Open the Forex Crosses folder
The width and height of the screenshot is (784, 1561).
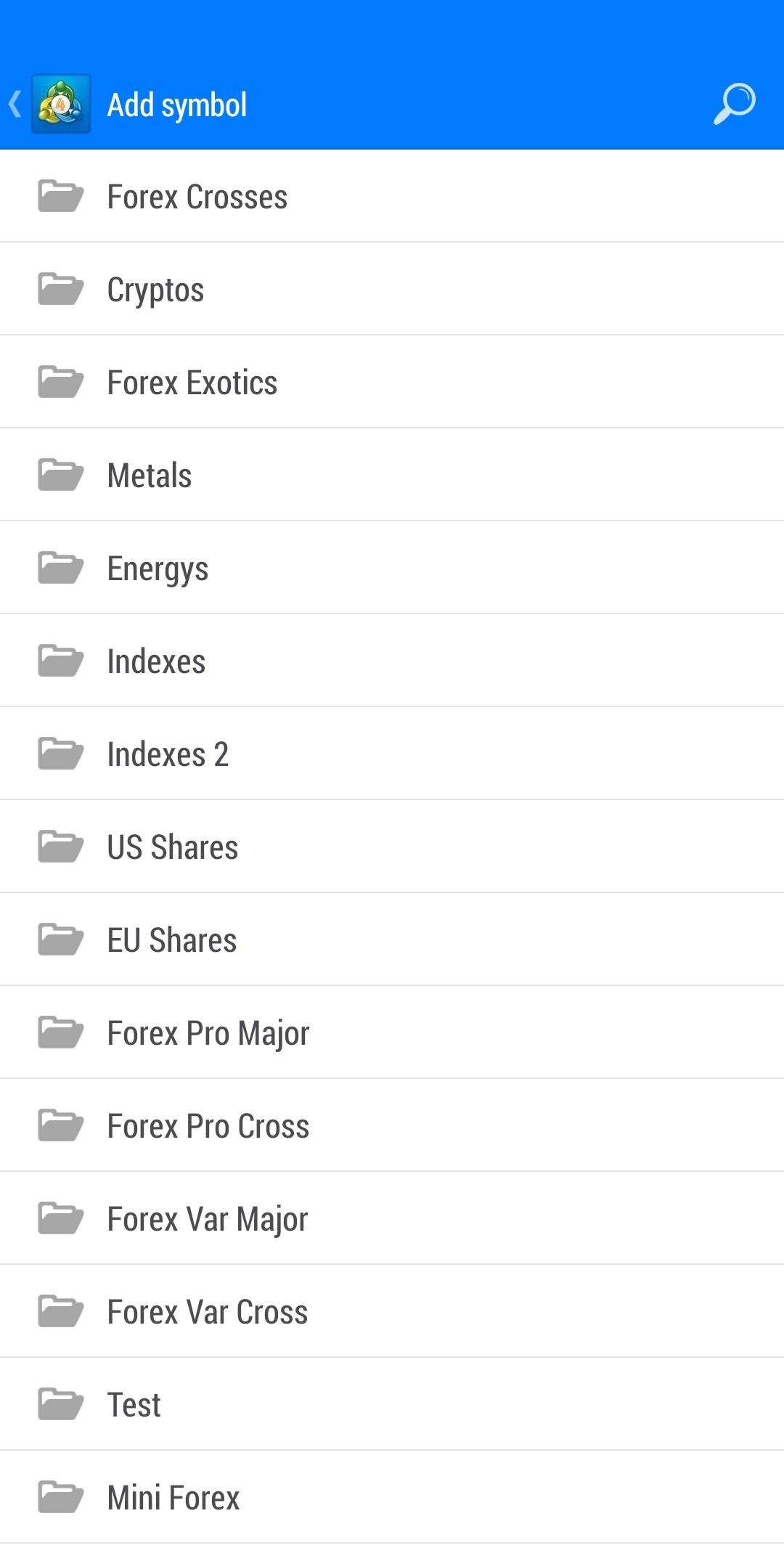[x=392, y=196]
